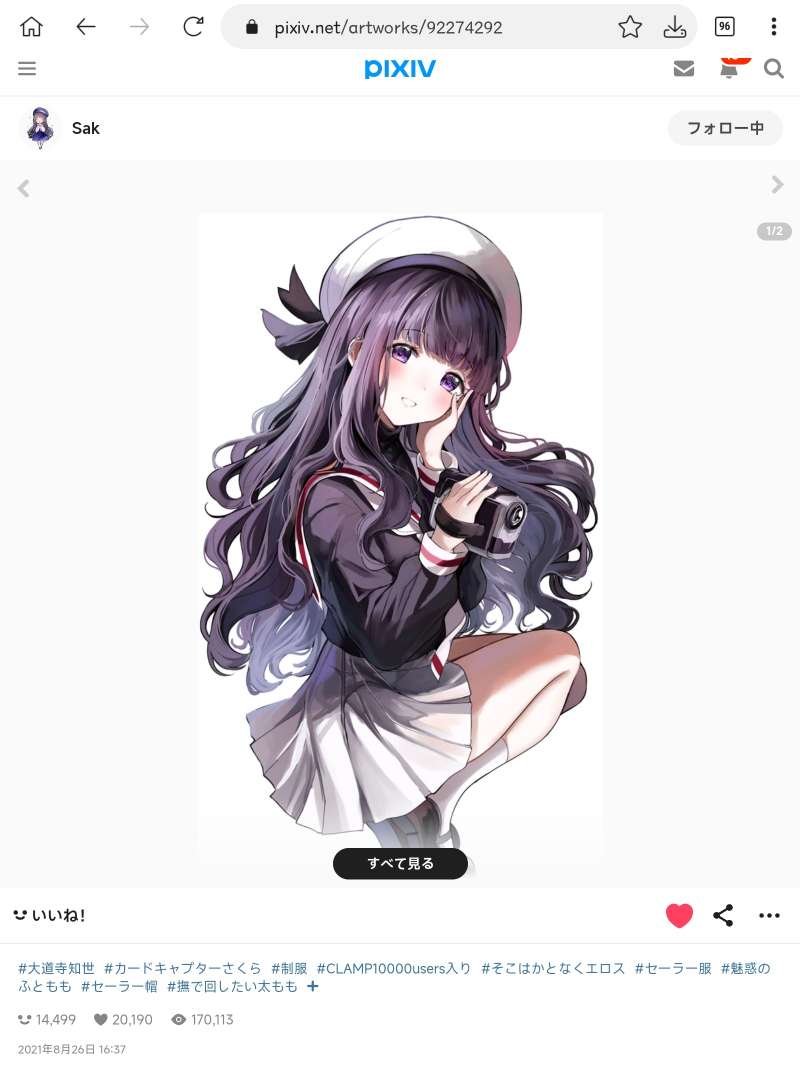Tap the heart to unlike artwork
The height and width of the screenshot is (1066, 800).
tap(679, 915)
